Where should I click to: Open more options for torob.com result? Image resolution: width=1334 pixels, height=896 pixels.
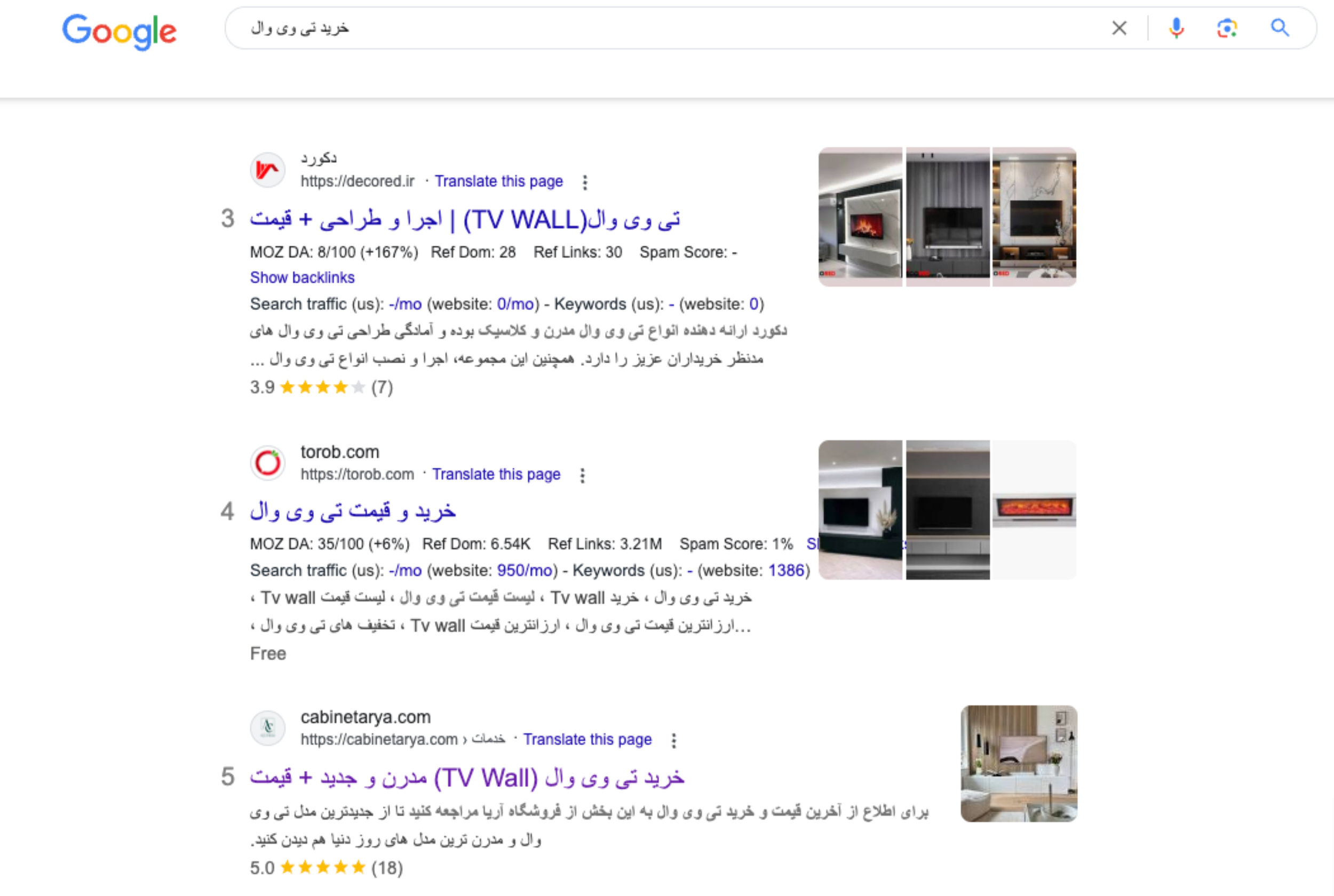click(x=582, y=475)
